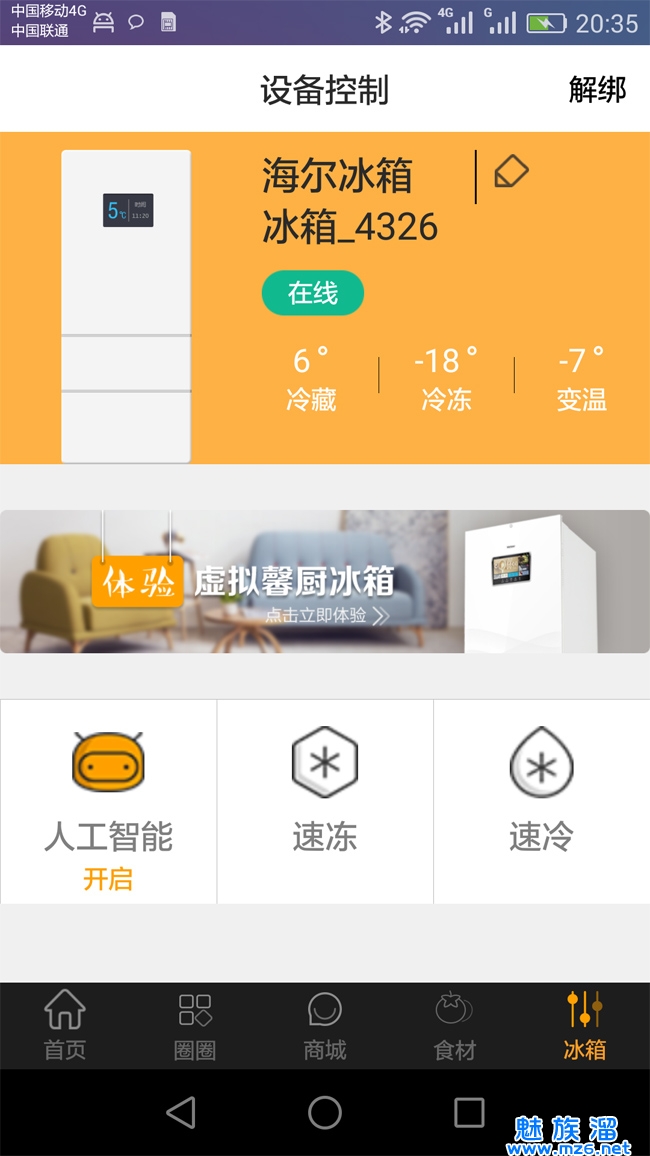
Task: Return to the home screen via system home
Action: coord(325,1112)
